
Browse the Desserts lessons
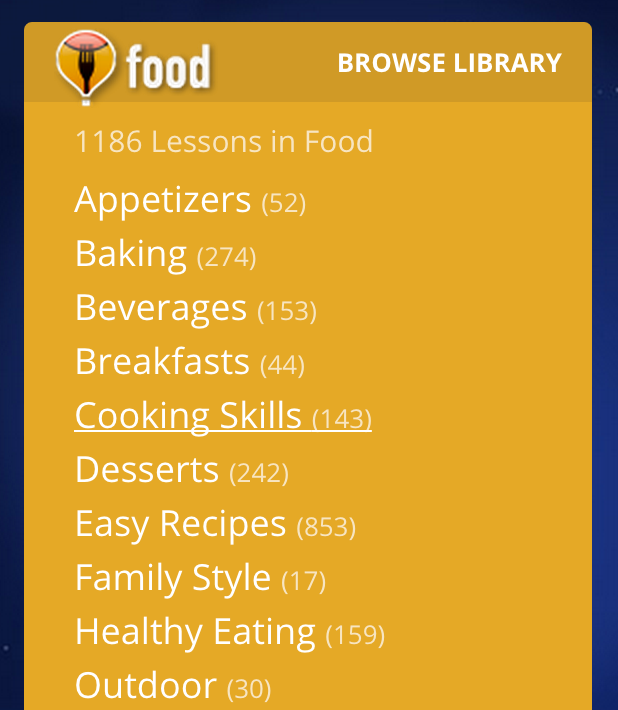pyautogui.click(x=147, y=470)
